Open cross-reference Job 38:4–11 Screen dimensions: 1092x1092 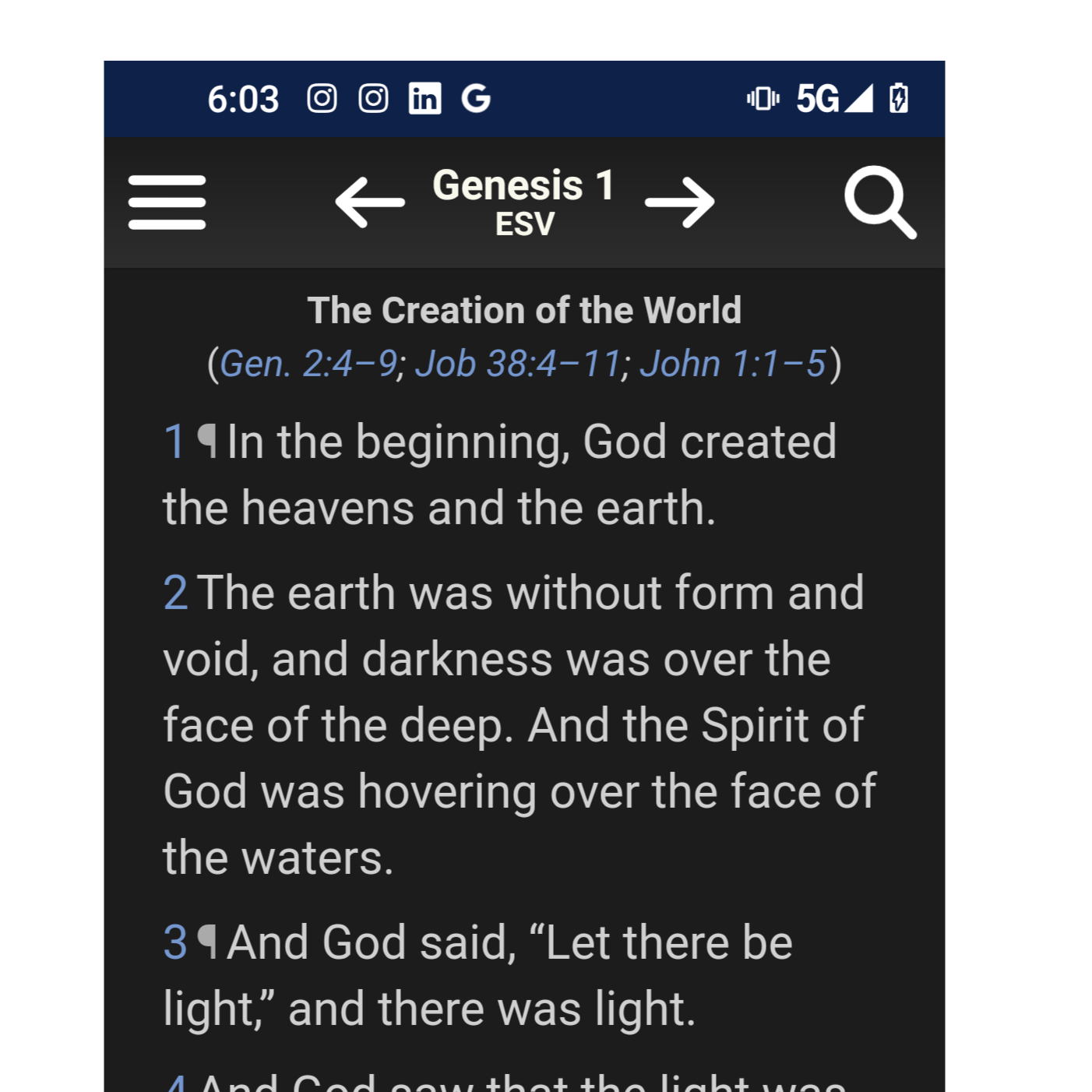(x=517, y=364)
